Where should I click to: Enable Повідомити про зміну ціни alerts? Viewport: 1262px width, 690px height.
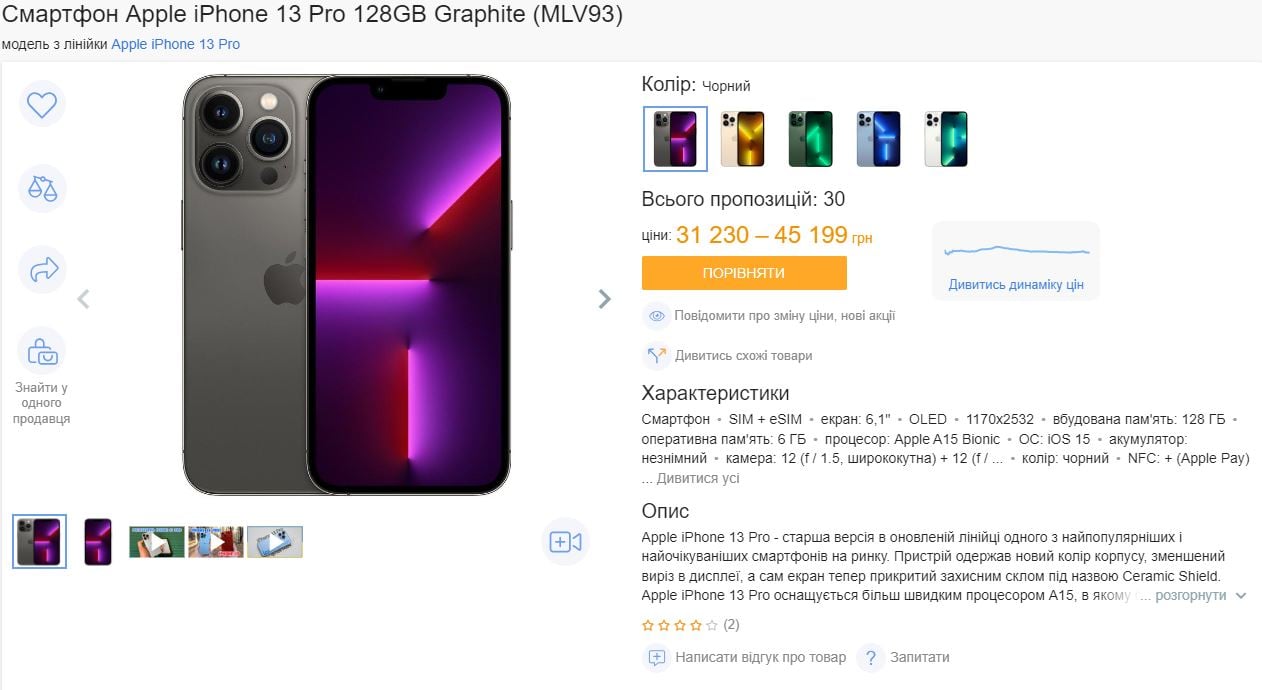[784, 316]
